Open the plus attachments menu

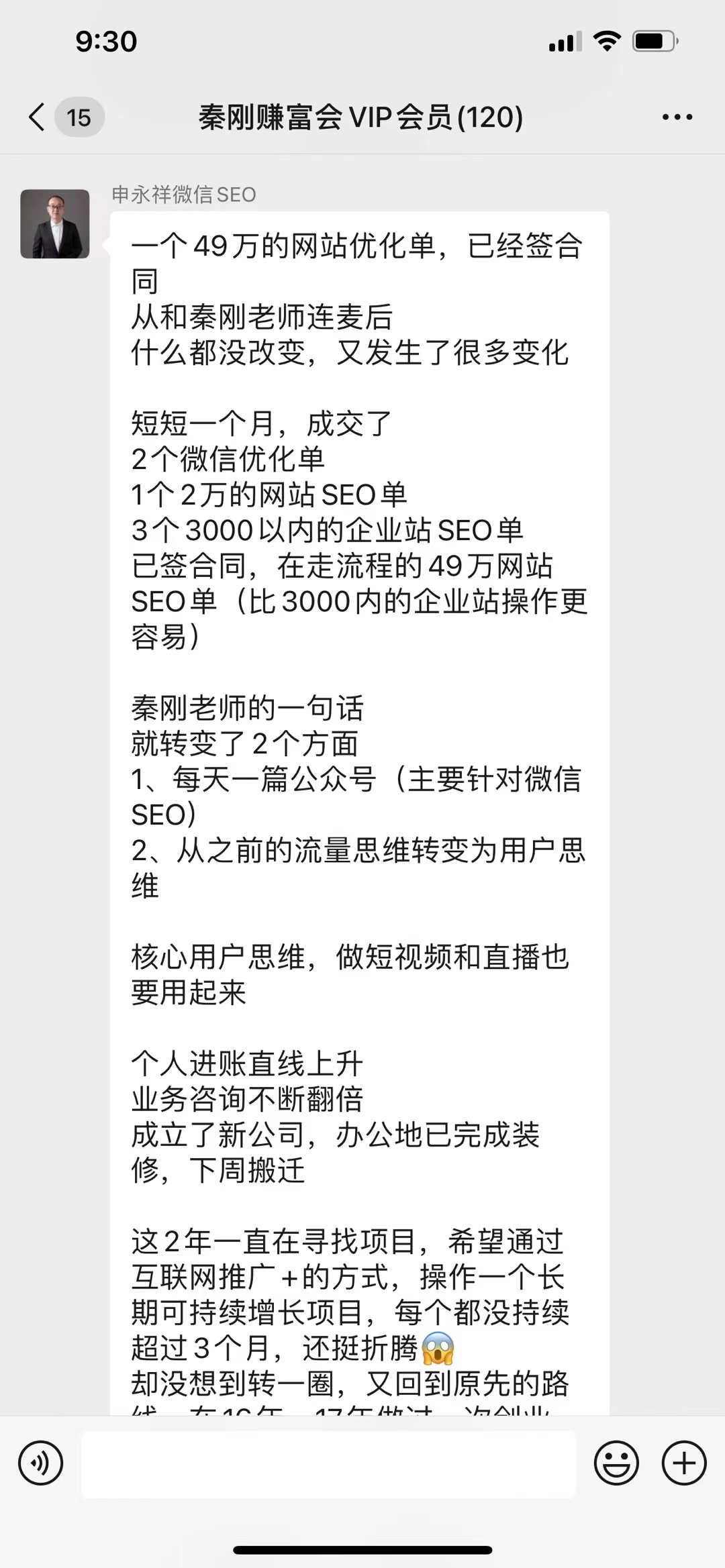(684, 1463)
